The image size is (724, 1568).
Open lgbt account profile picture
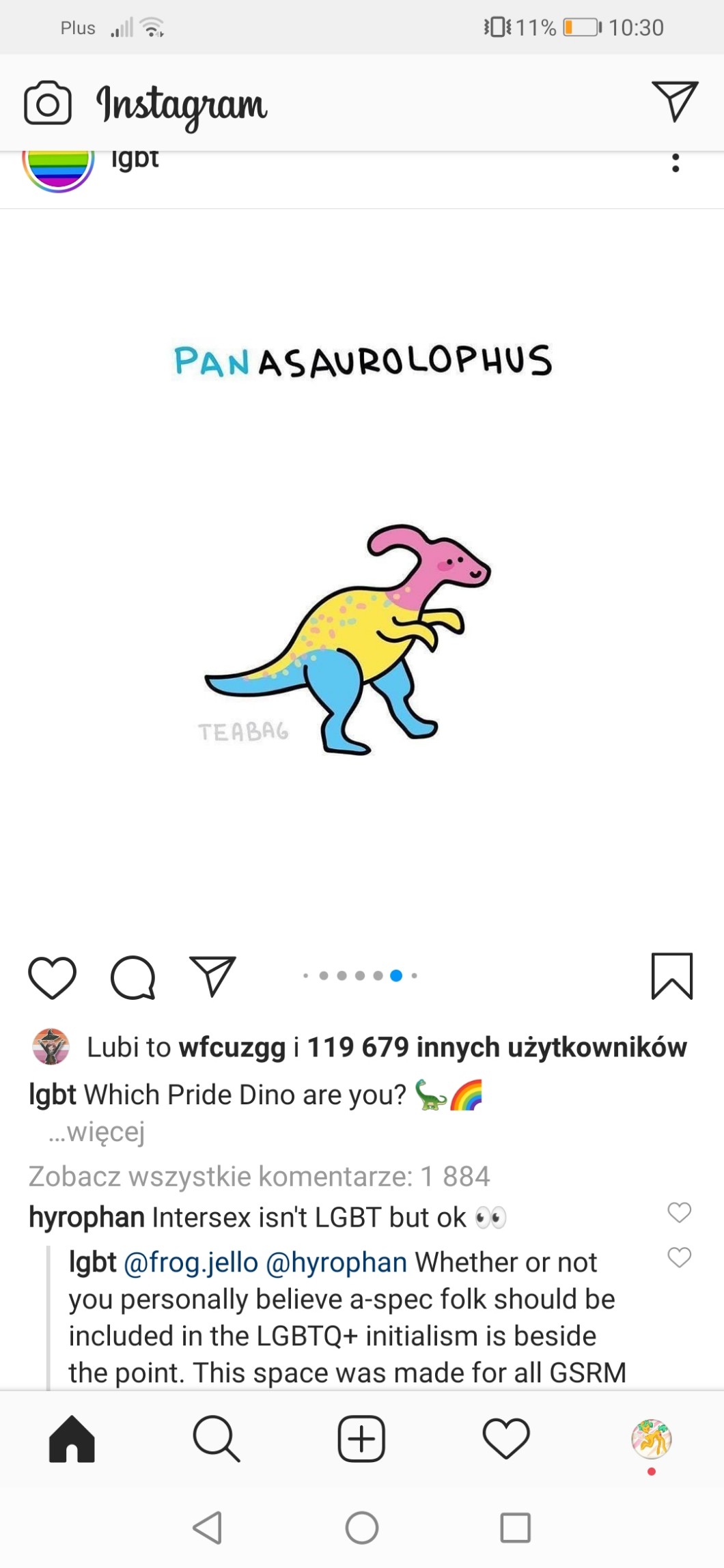[x=58, y=167]
